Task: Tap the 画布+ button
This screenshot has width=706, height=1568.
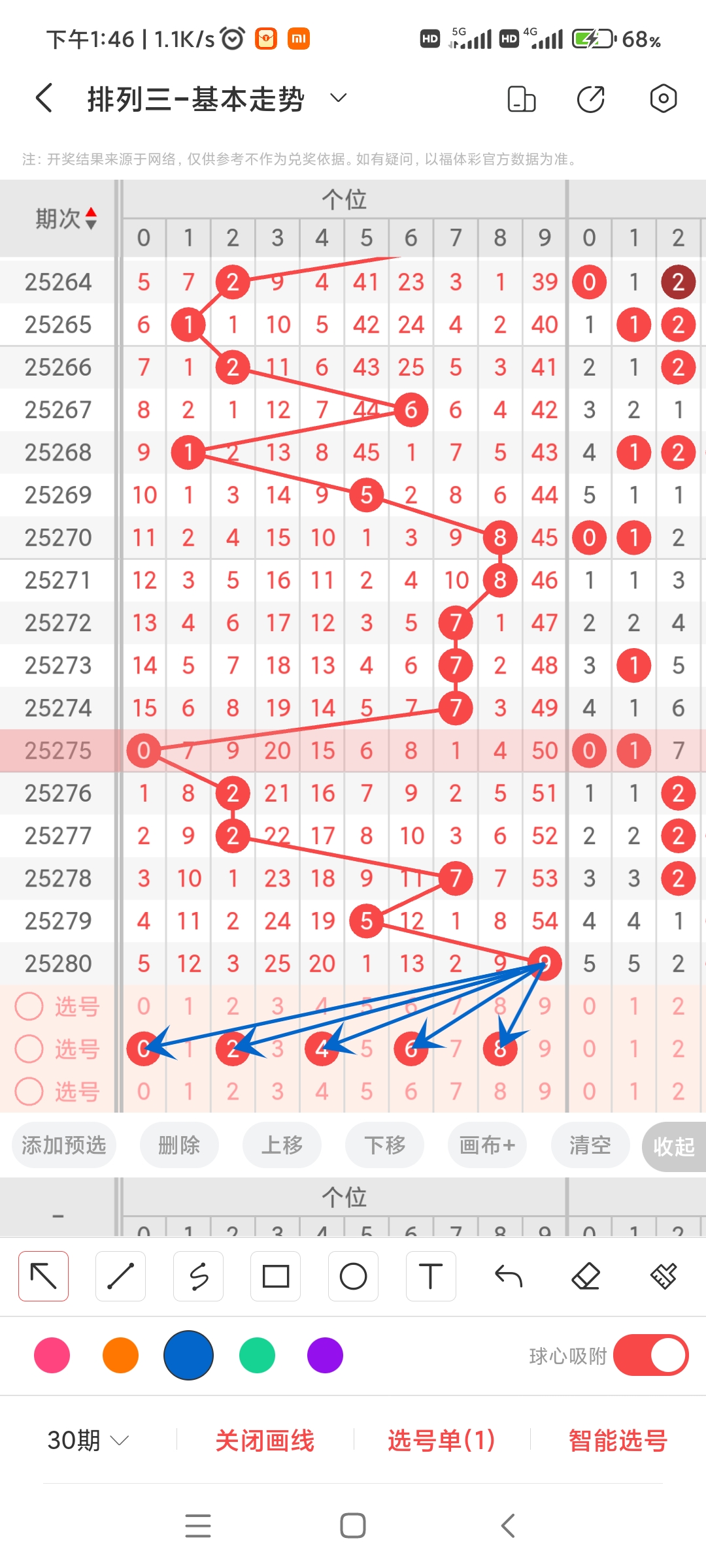Action: point(487,1145)
